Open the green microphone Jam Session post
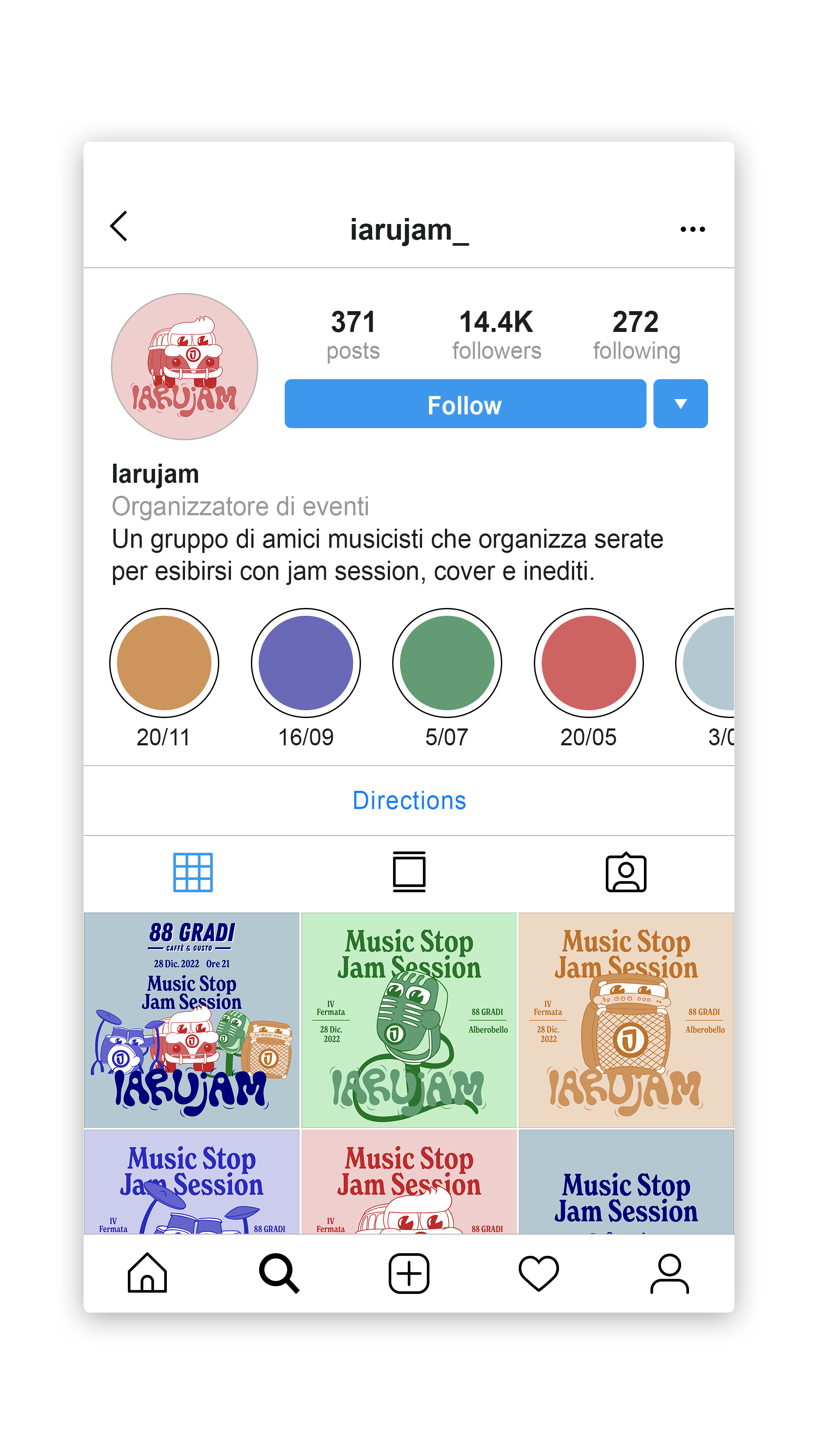Screen dimensions: 819x1456 409,1020
